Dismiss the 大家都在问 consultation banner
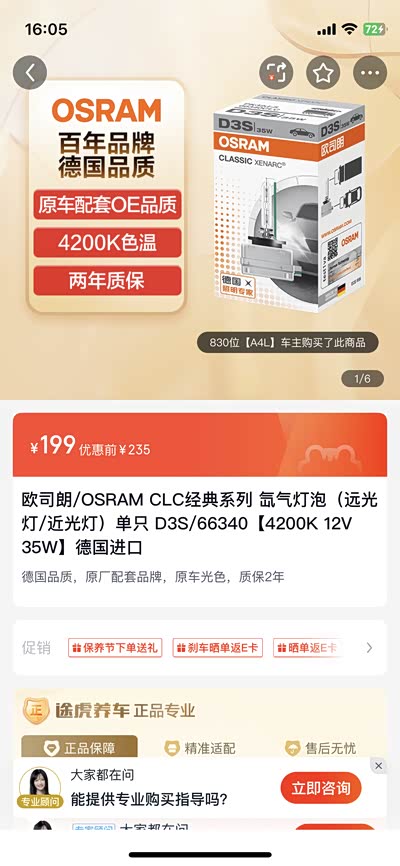Image resolution: width=400 pixels, height=866 pixels. coord(378,765)
